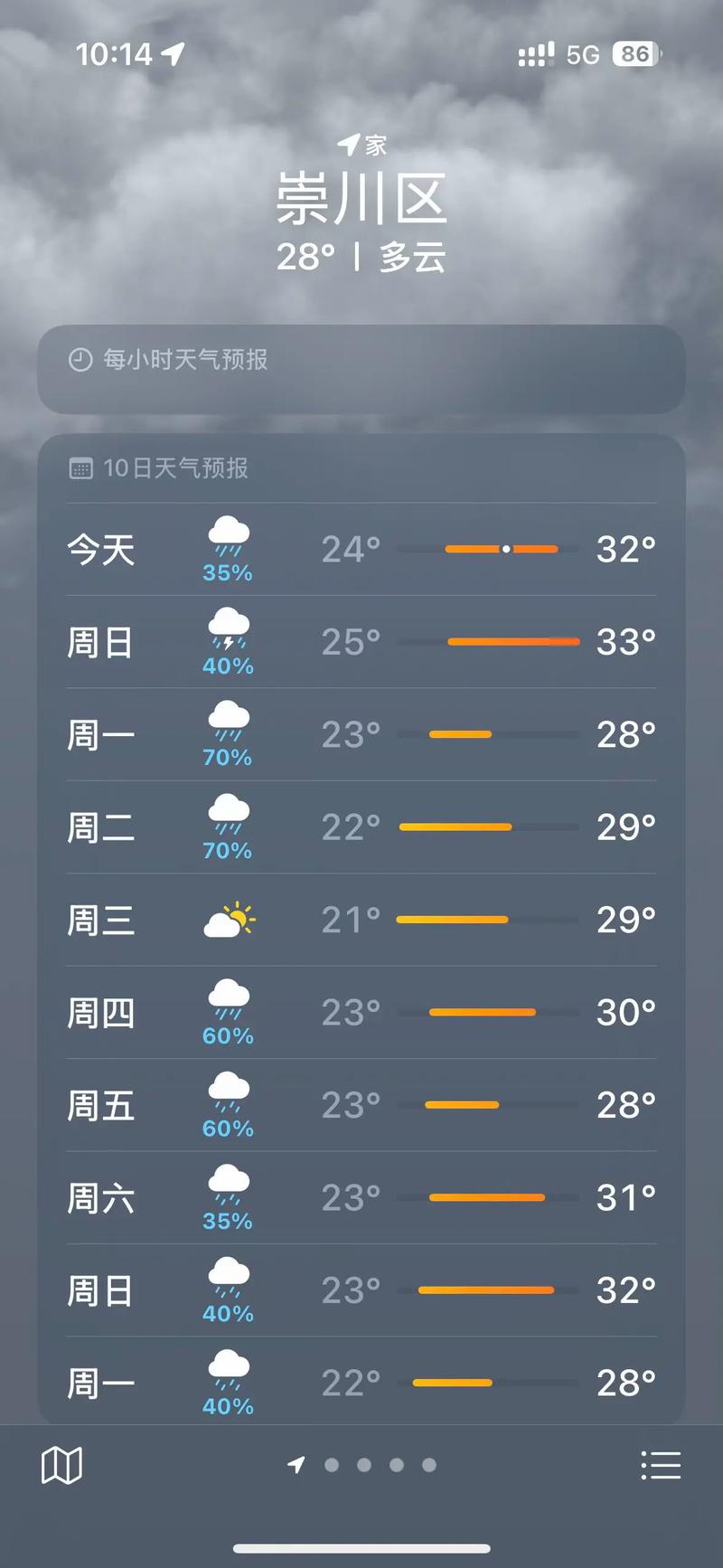Viewport: 723px width, 1568px height.
Task: Select the 周一 forecast row
Action: (x=360, y=734)
